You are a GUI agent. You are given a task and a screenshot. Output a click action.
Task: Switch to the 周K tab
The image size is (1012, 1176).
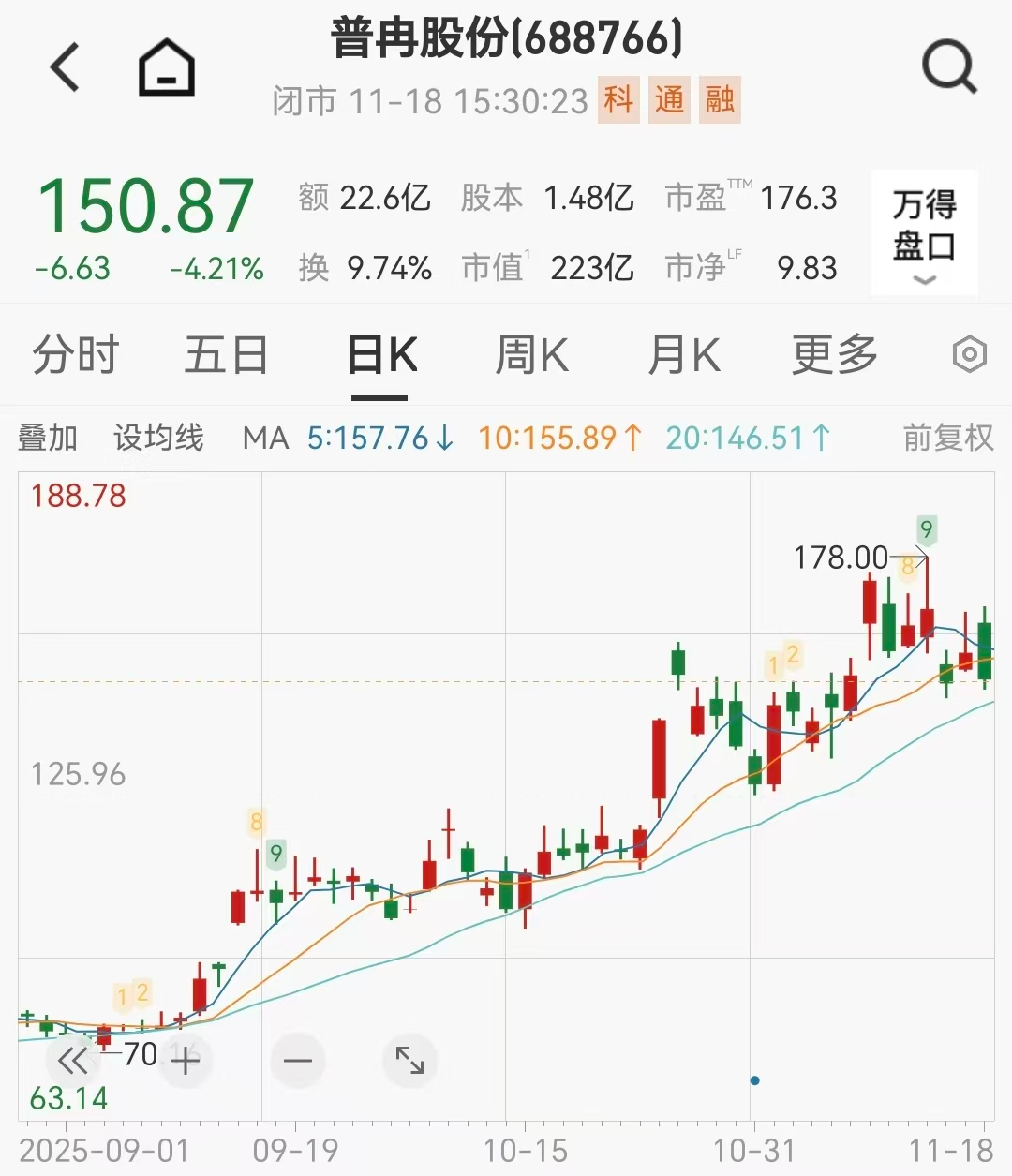tap(531, 356)
